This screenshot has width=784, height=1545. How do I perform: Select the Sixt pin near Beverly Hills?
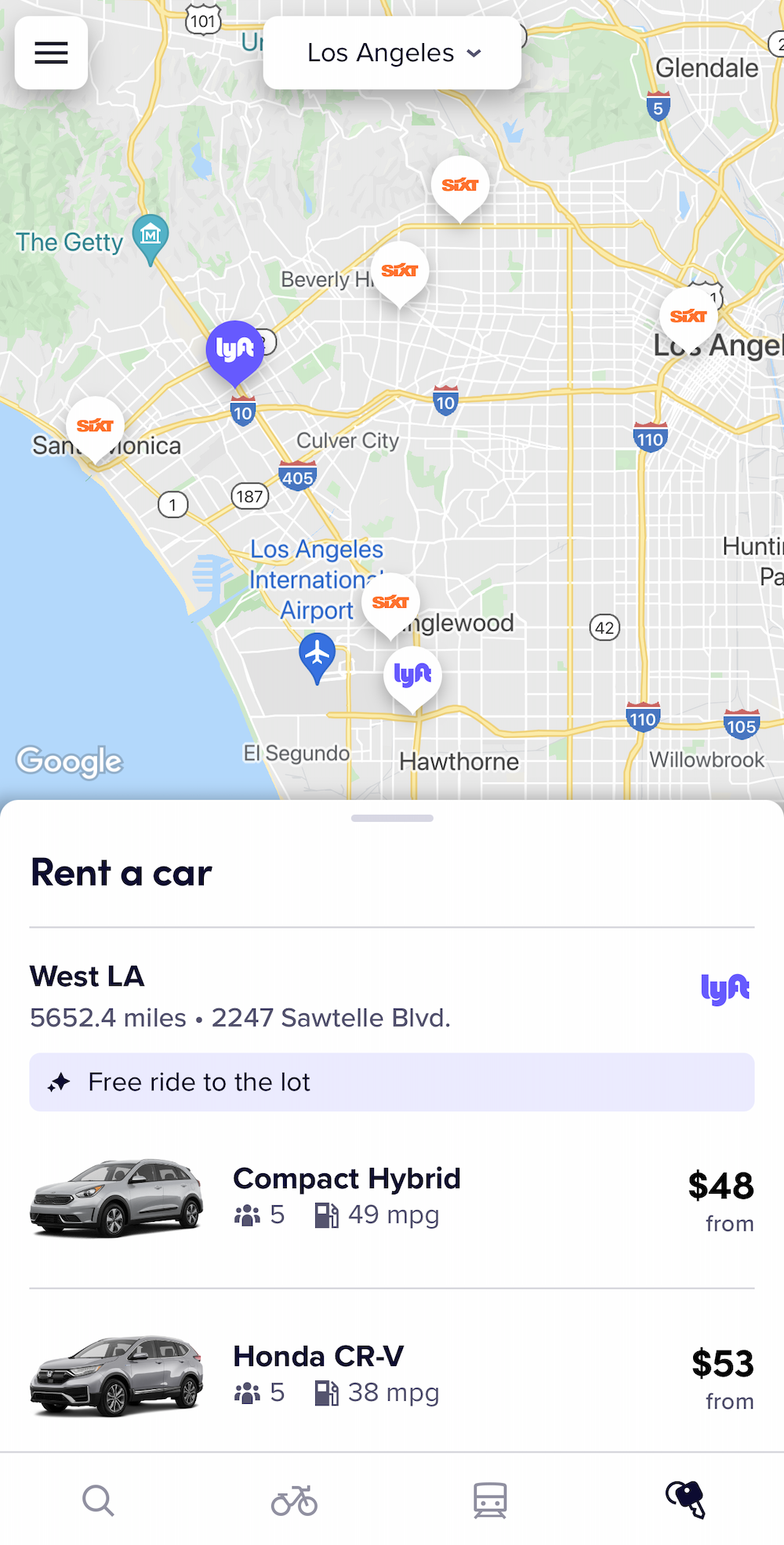coord(400,269)
